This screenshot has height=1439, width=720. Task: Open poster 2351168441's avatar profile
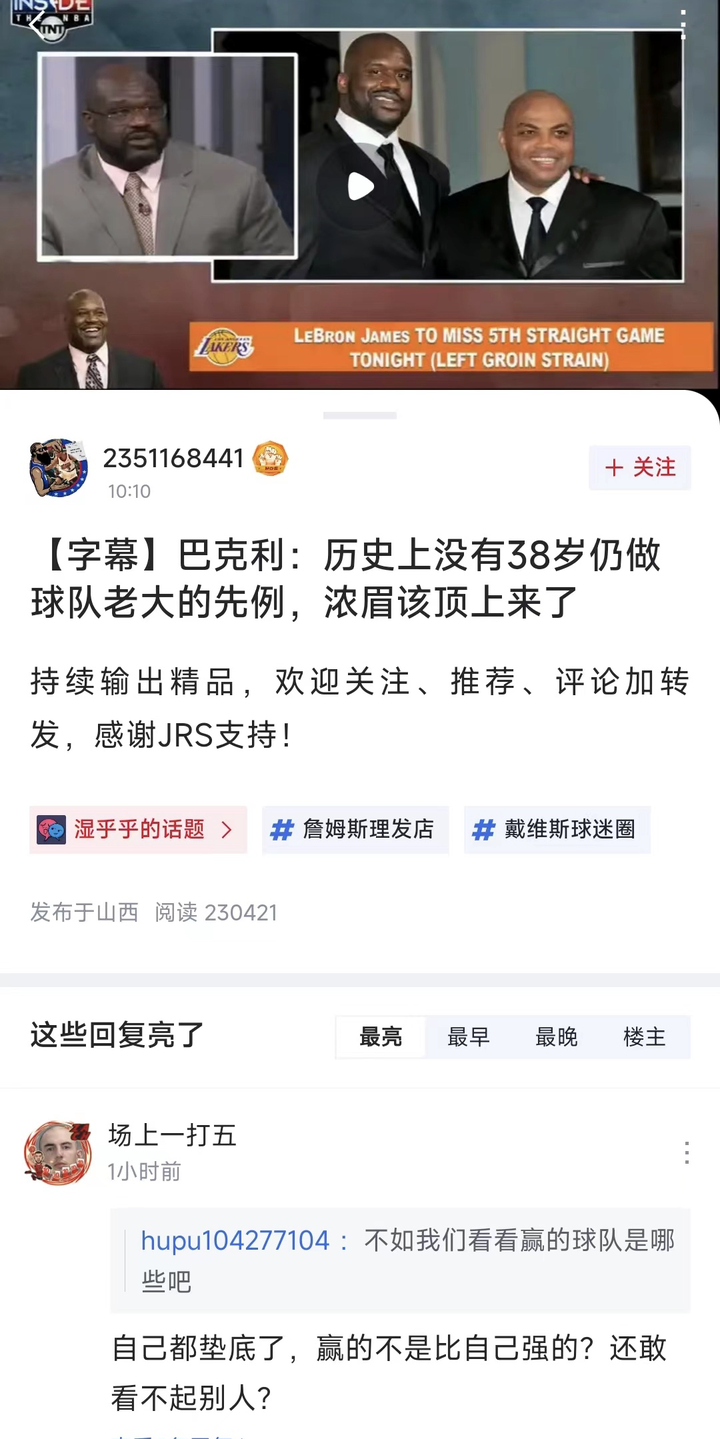tap(59, 467)
